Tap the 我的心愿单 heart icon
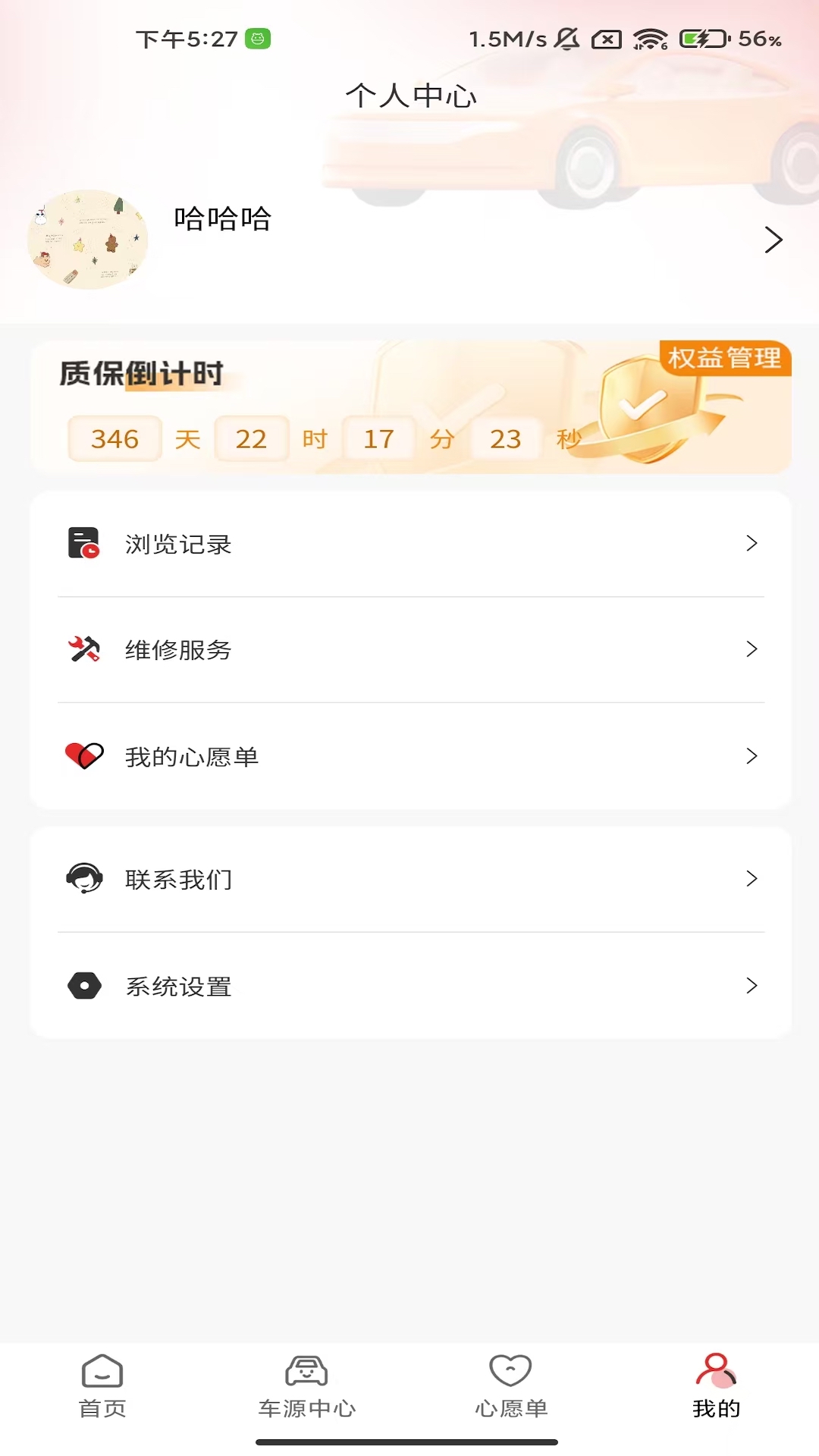Image resolution: width=819 pixels, height=1456 pixels. (x=82, y=755)
